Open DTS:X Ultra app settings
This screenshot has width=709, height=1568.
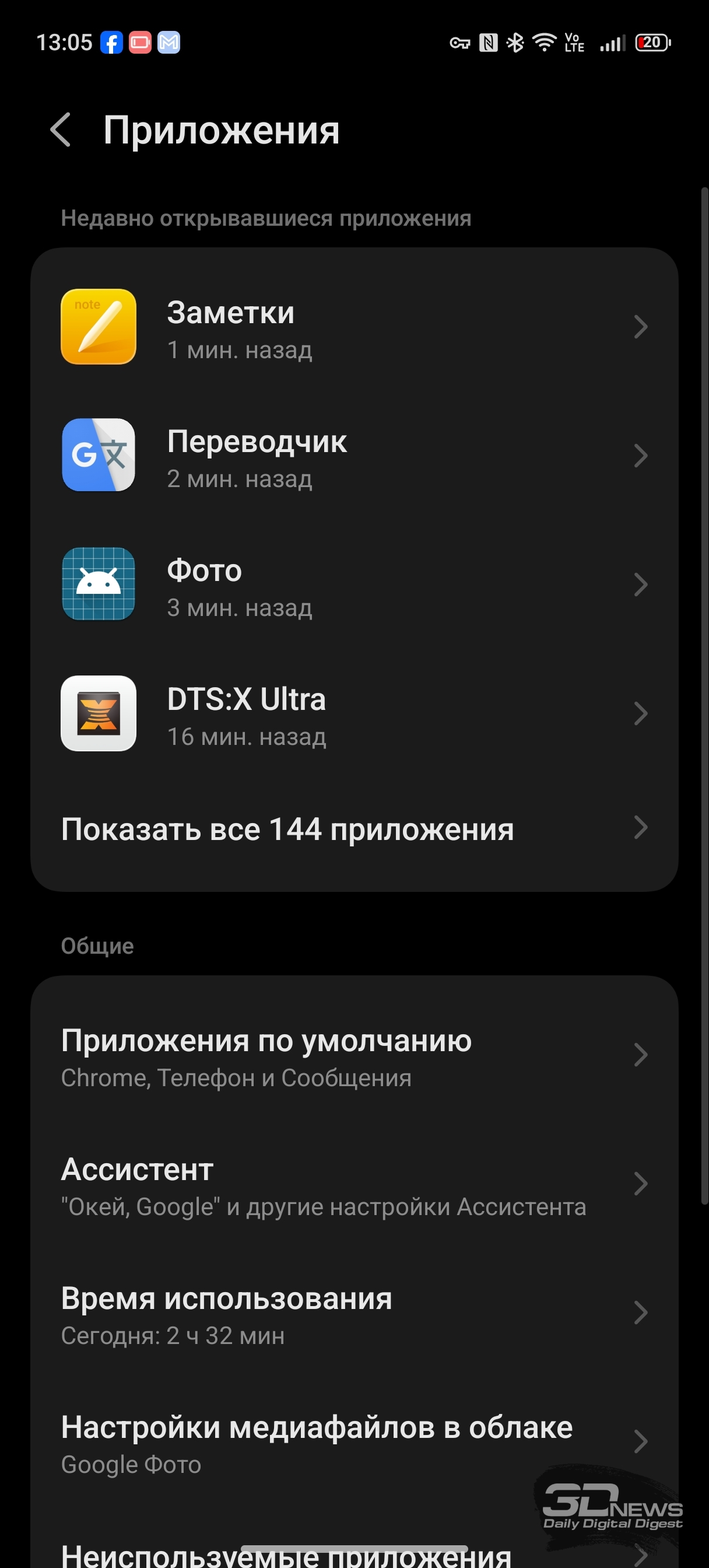point(354,713)
